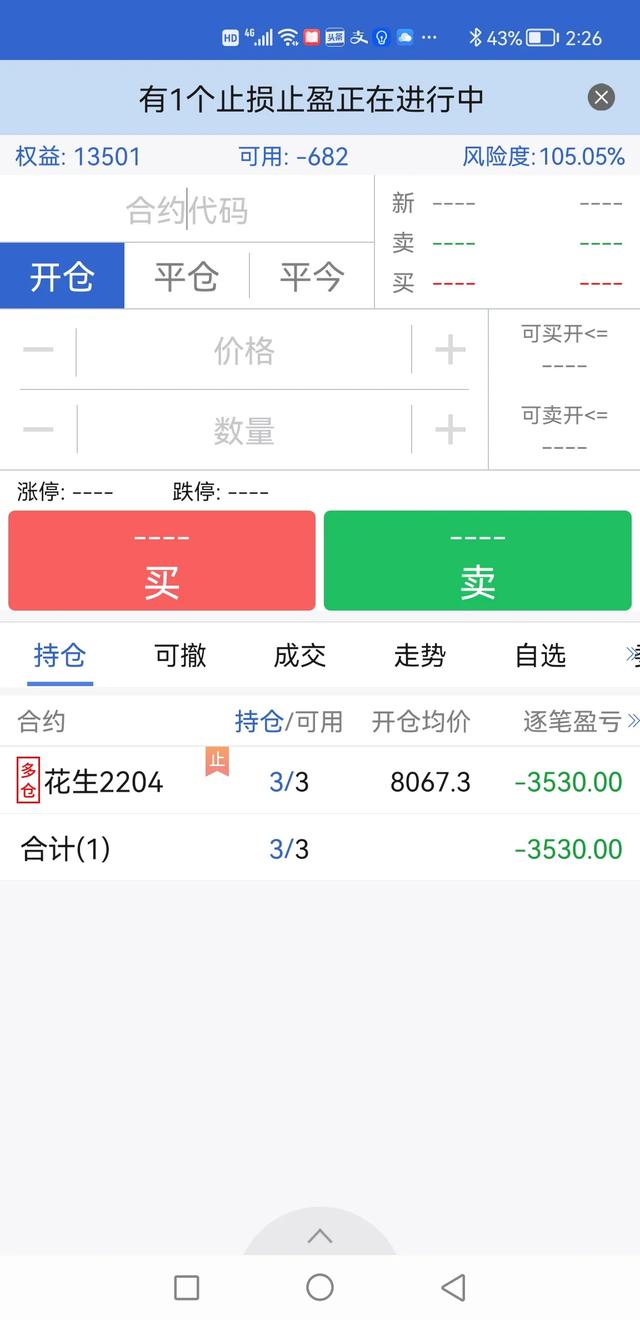
Task: Select the 花生2204 position row
Action: [x=320, y=781]
